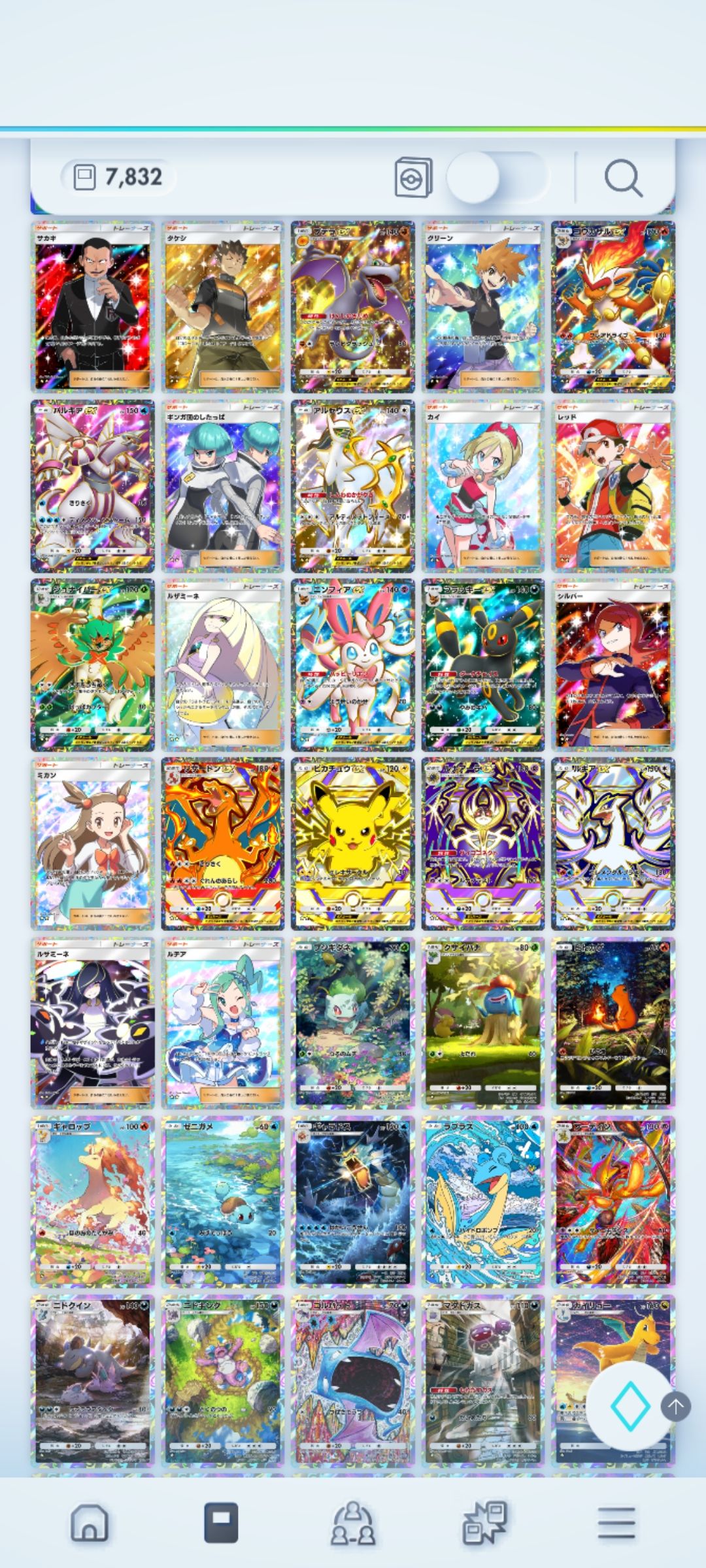This screenshot has width=706, height=1568.
Task: Open the hamburger menu tab
Action: pos(616,1523)
